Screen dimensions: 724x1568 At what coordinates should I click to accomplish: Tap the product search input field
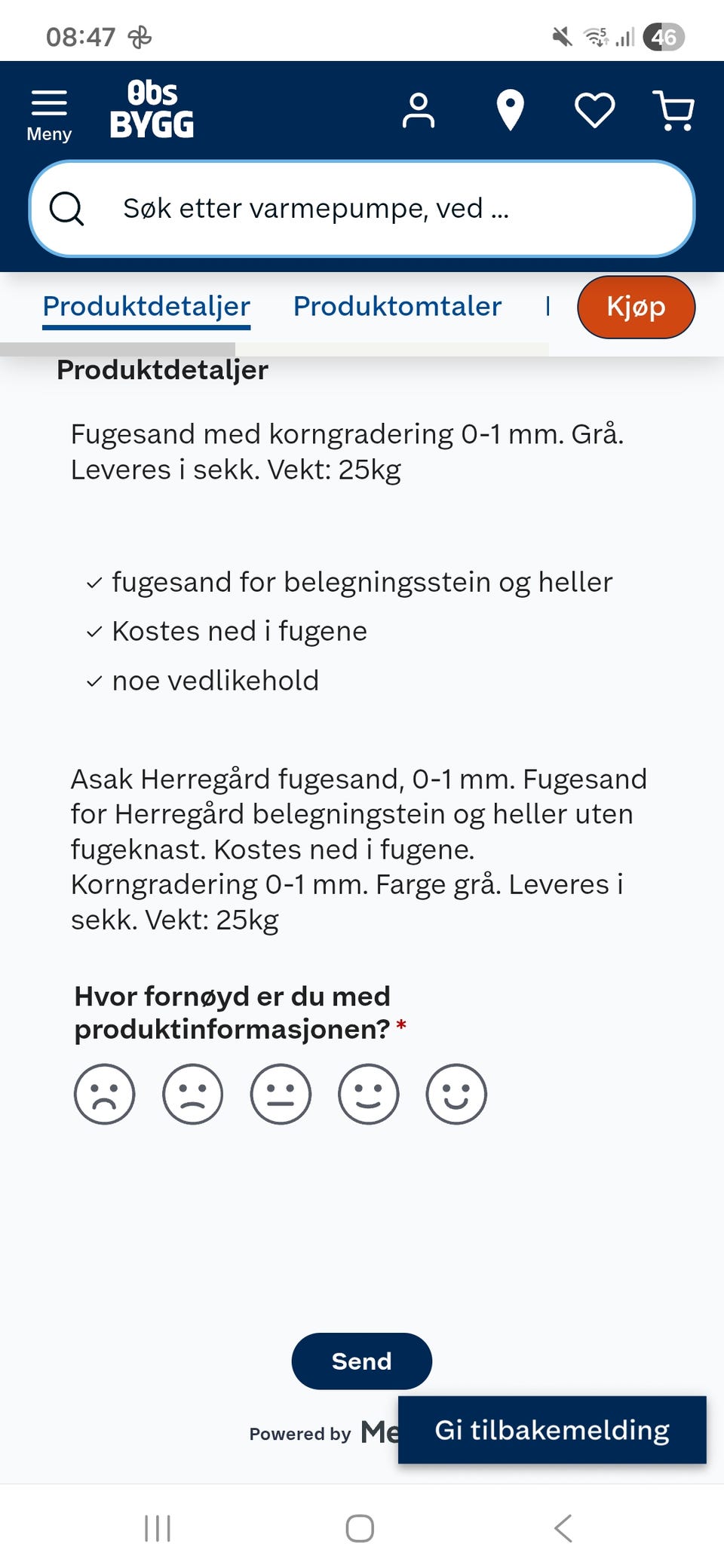[362, 208]
